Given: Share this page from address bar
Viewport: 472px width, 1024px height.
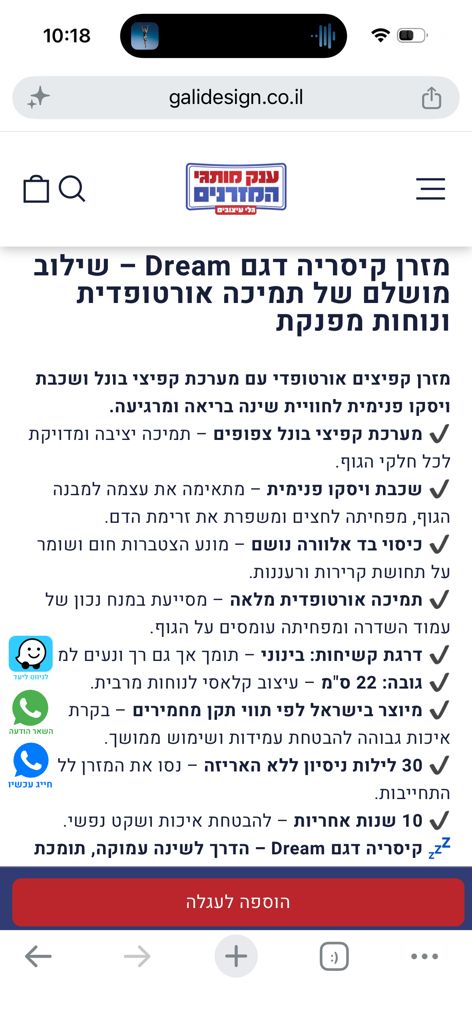Looking at the screenshot, I should coord(431,98).
